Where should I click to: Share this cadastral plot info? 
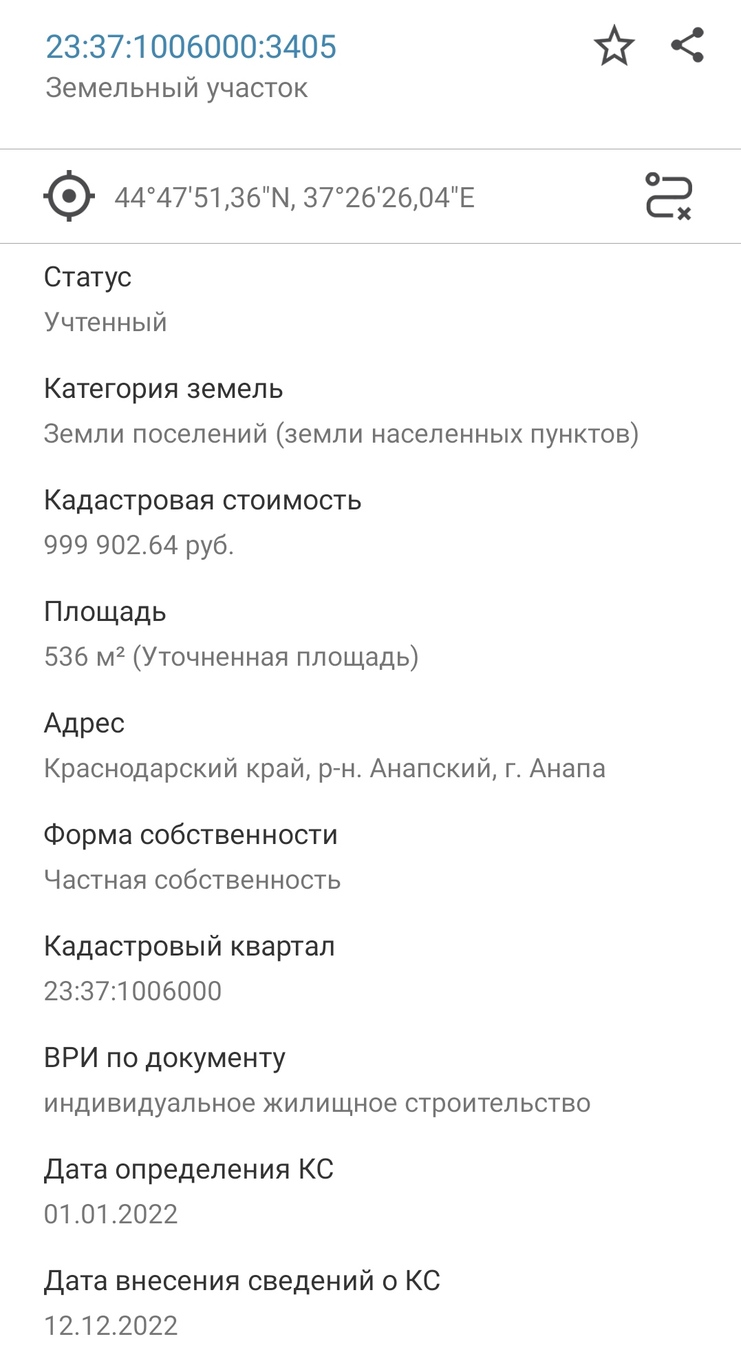pyautogui.click(x=687, y=46)
